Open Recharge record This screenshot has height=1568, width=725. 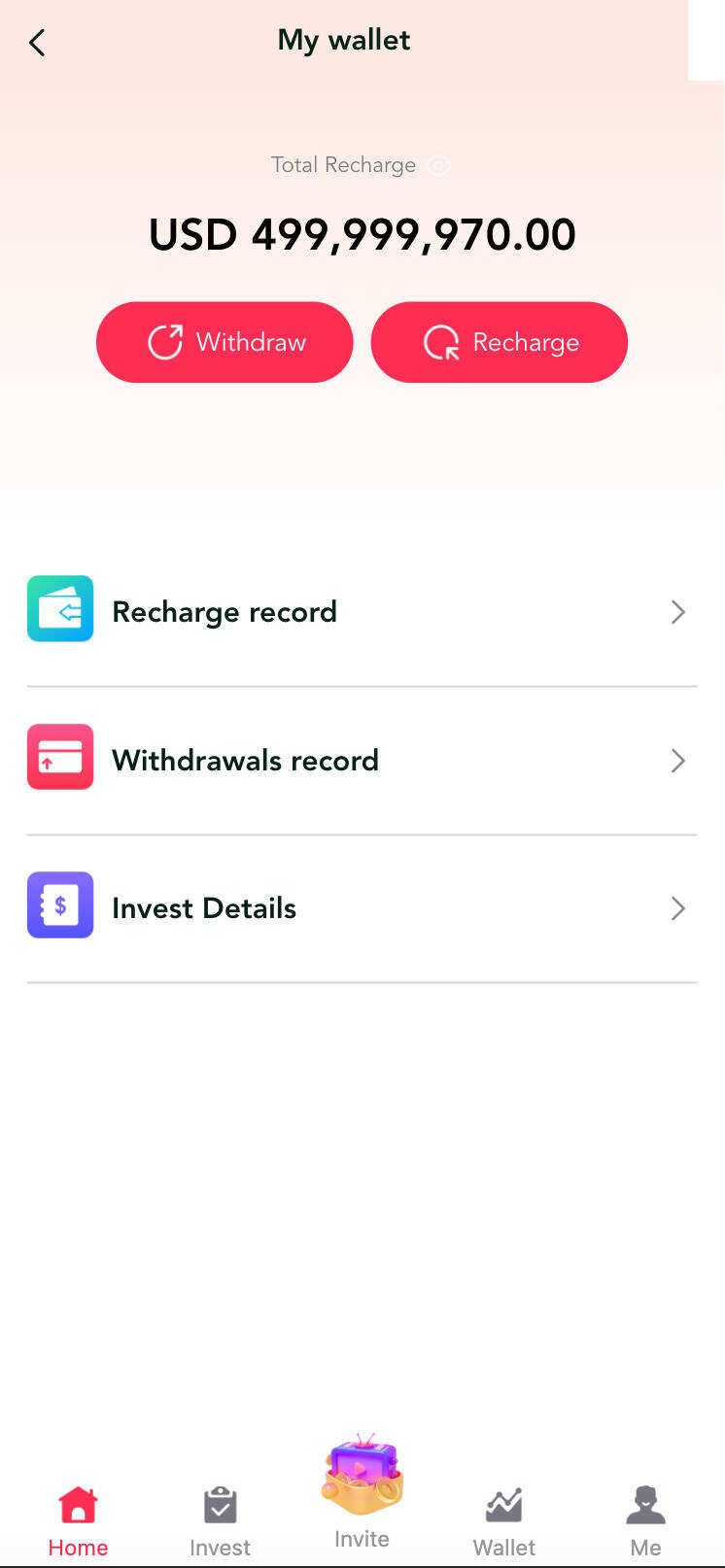pyautogui.click(x=362, y=611)
